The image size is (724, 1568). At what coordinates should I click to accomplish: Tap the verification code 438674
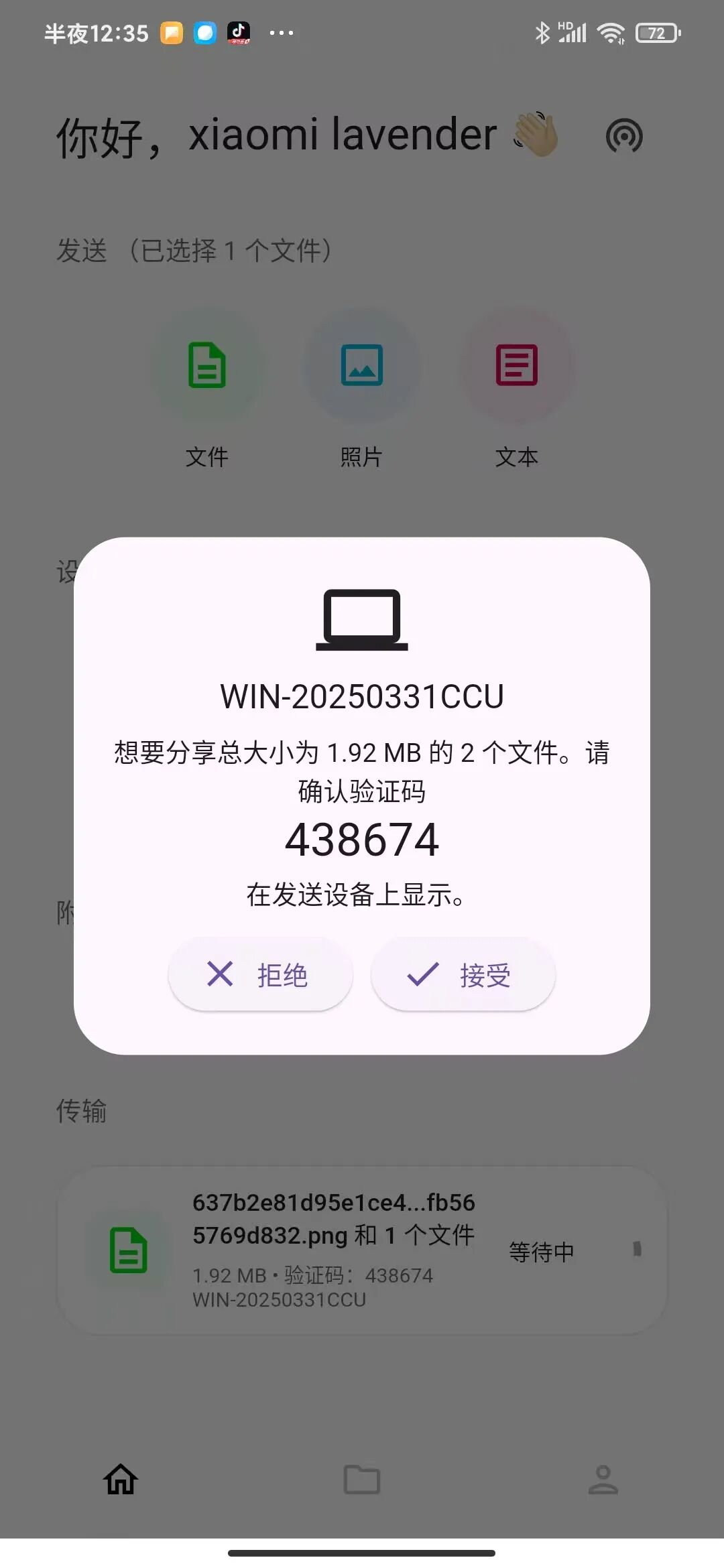pos(362,838)
